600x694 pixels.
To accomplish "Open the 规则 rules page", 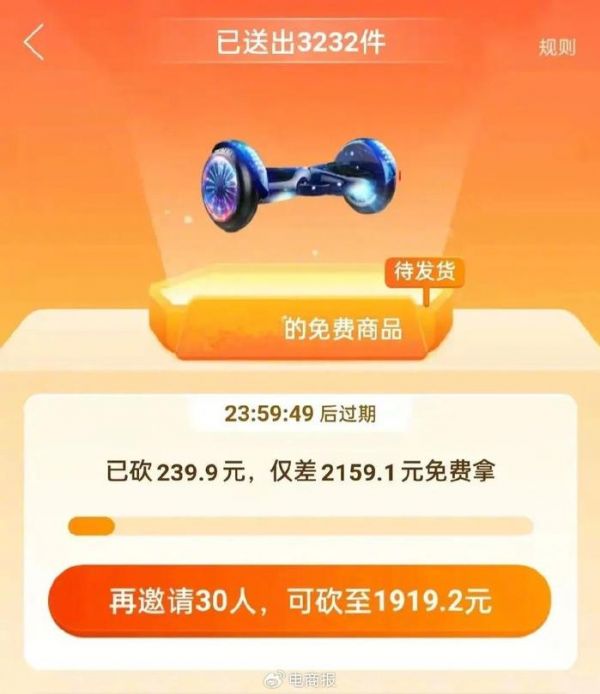I will [x=557, y=46].
